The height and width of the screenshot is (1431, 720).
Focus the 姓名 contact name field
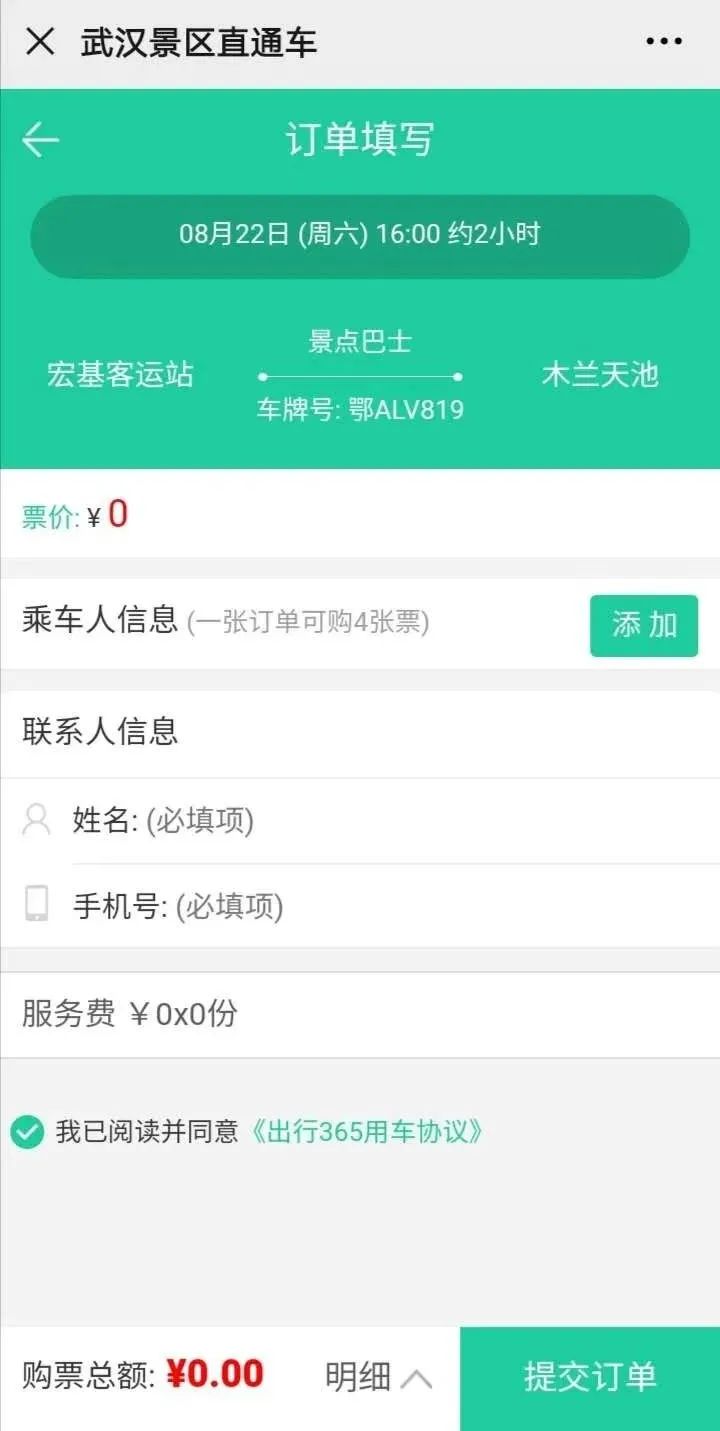[400, 821]
